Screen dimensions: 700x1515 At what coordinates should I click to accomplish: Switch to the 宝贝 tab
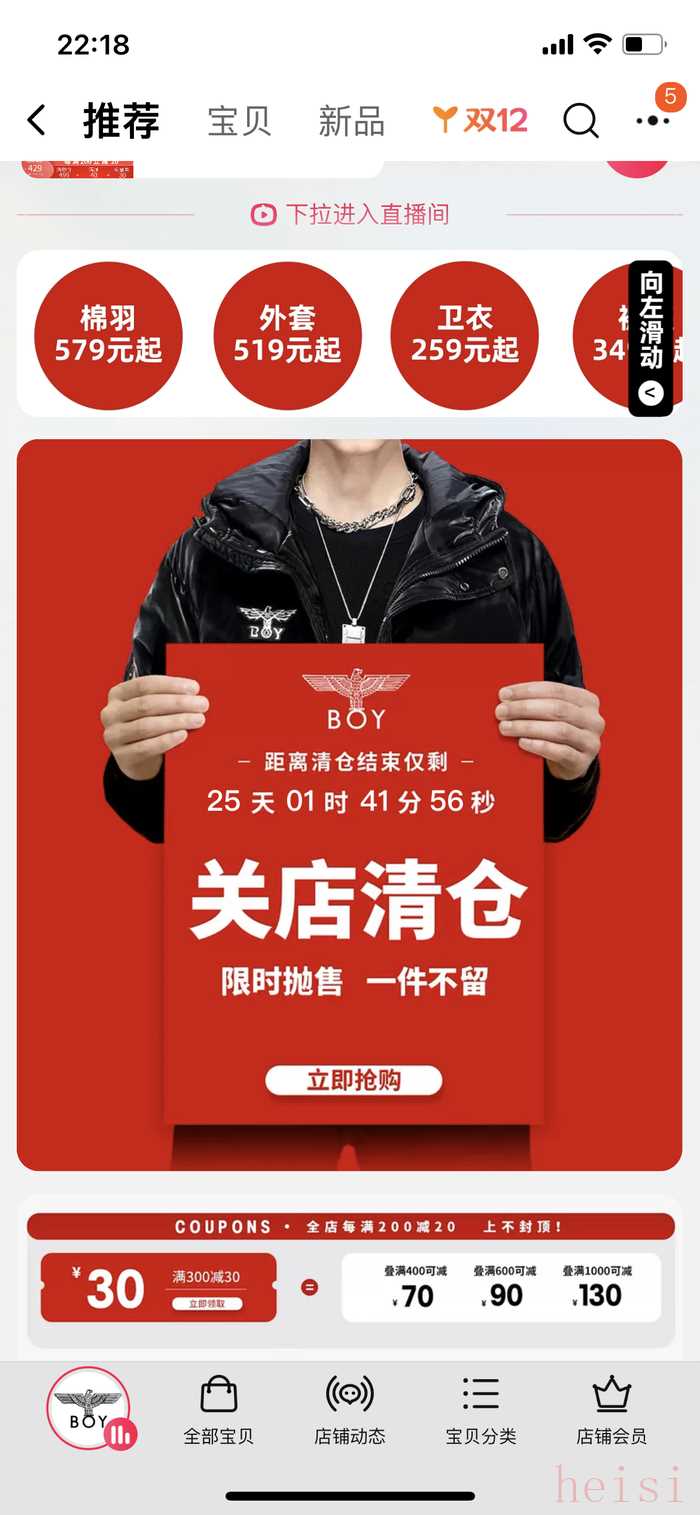tap(239, 121)
